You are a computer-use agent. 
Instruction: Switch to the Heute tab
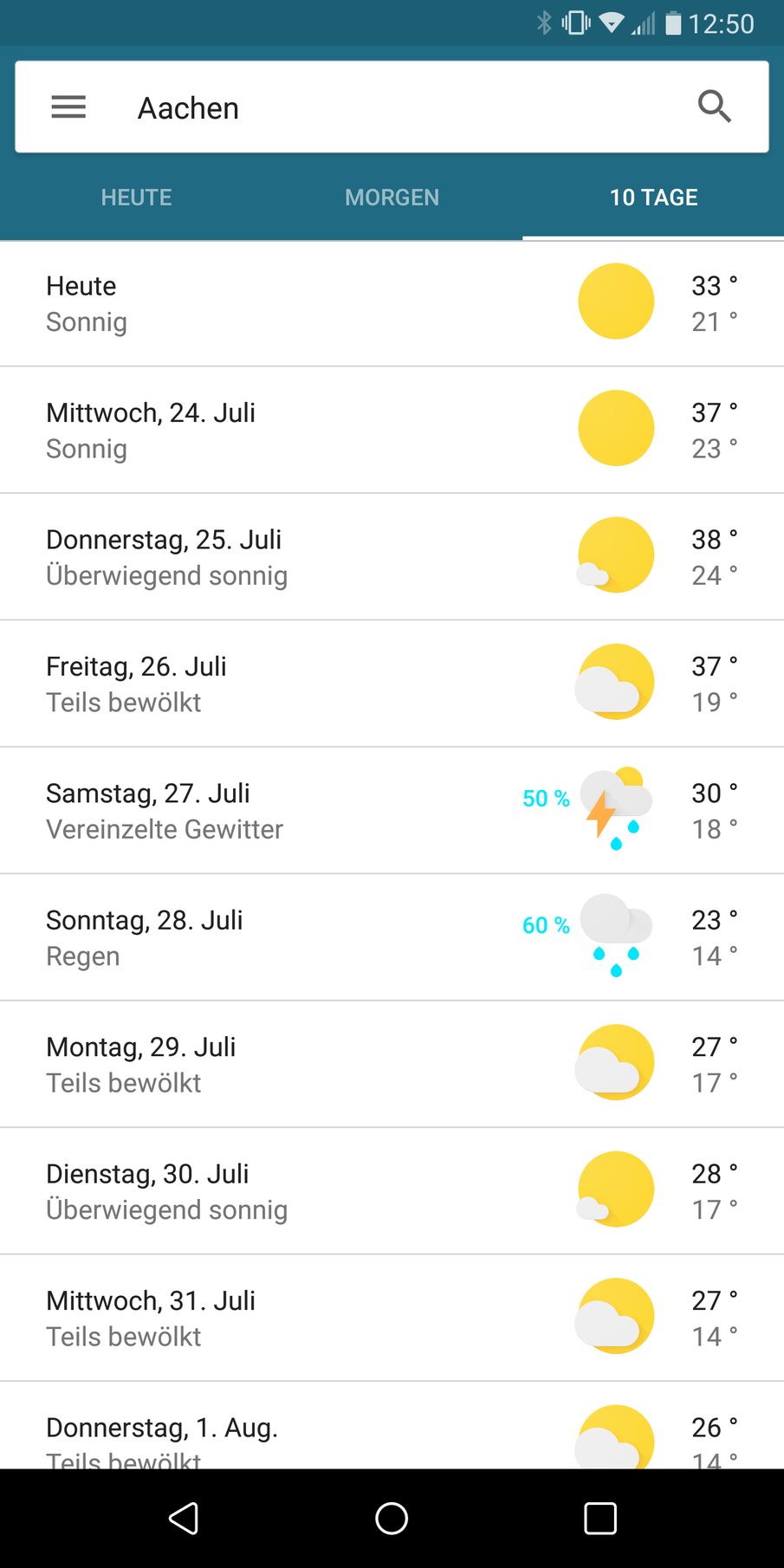(x=136, y=198)
